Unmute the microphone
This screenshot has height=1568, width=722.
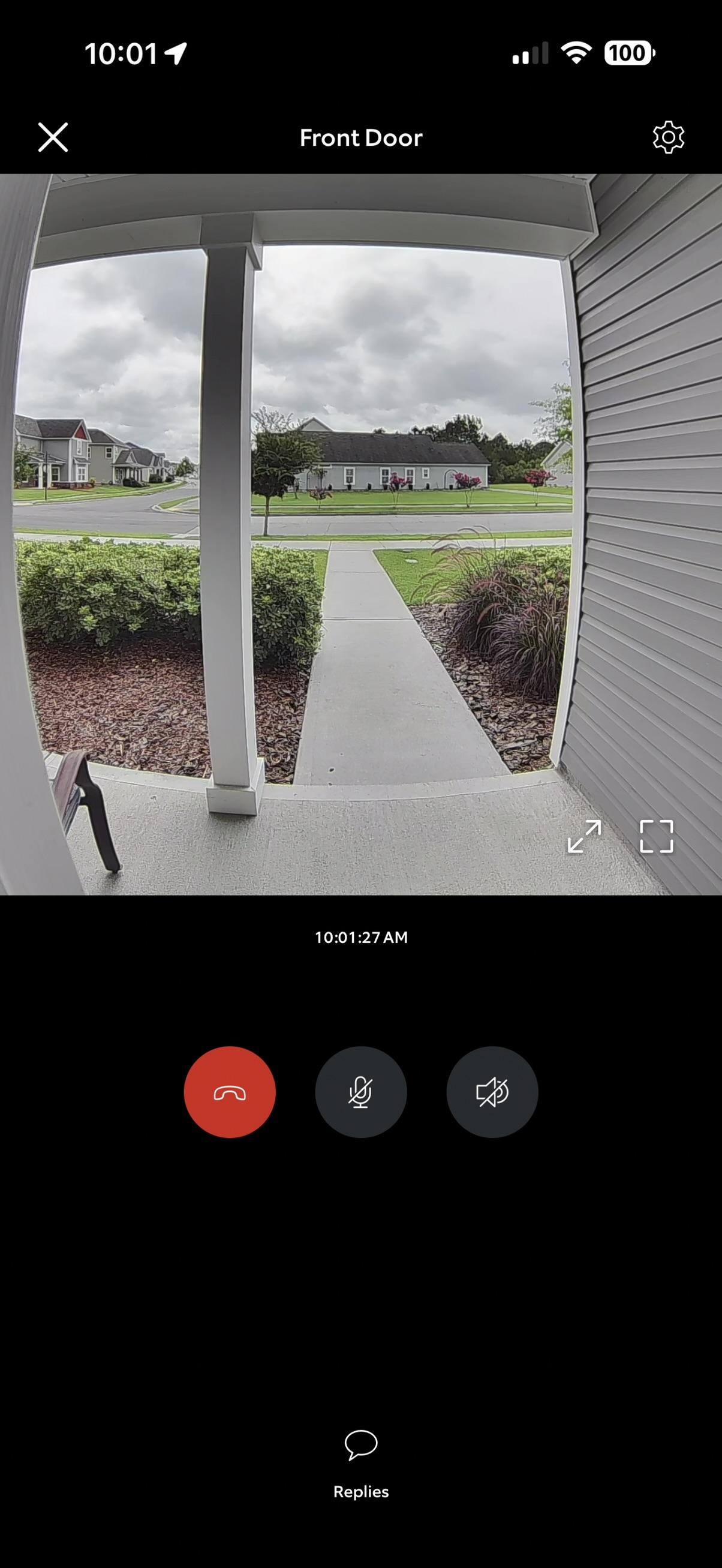tap(361, 1092)
